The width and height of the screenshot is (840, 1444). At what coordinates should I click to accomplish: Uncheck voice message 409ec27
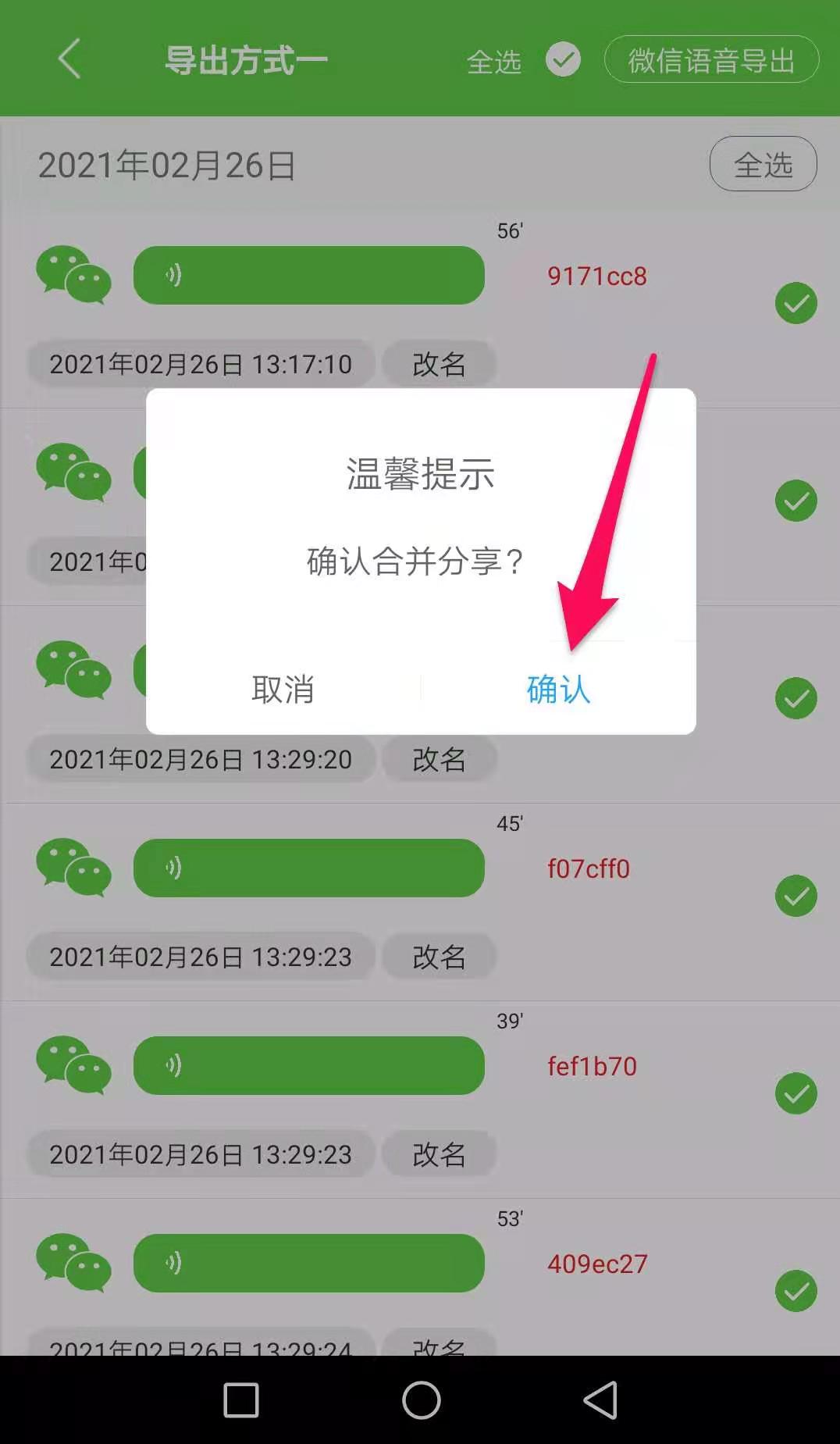pyautogui.click(x=796, y=1291)
